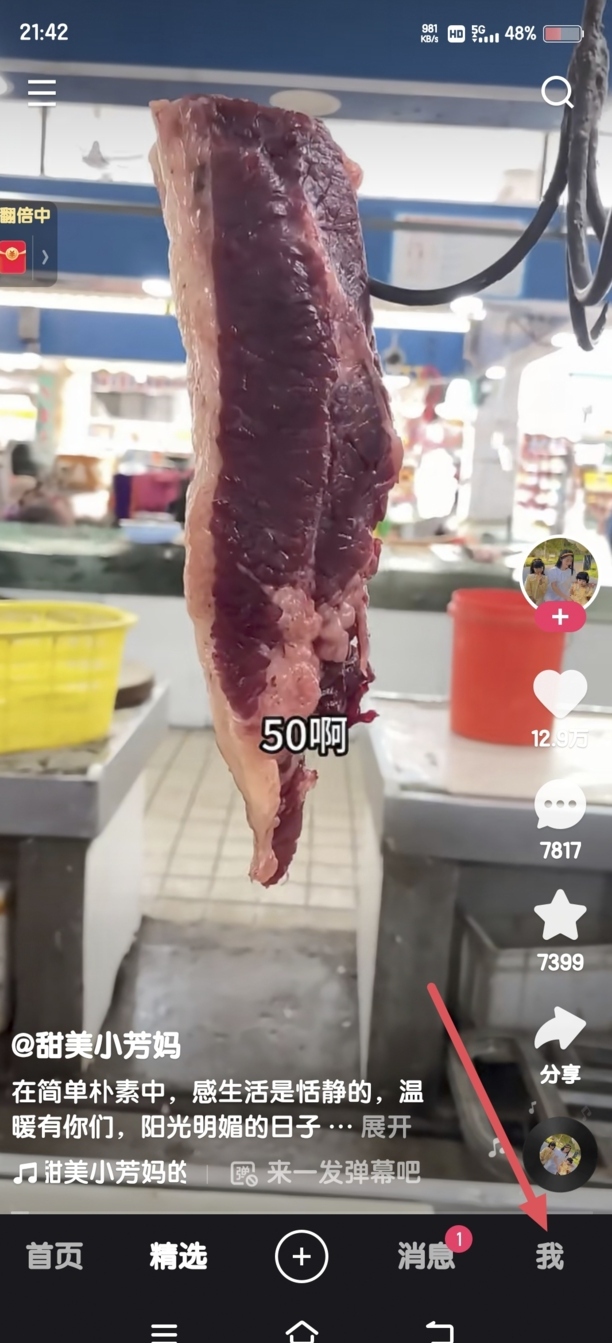Viewport: 612px width, 1343px height.
Task: Tap the system home button
Action: pyautogui.click(x=301, y=1331)
